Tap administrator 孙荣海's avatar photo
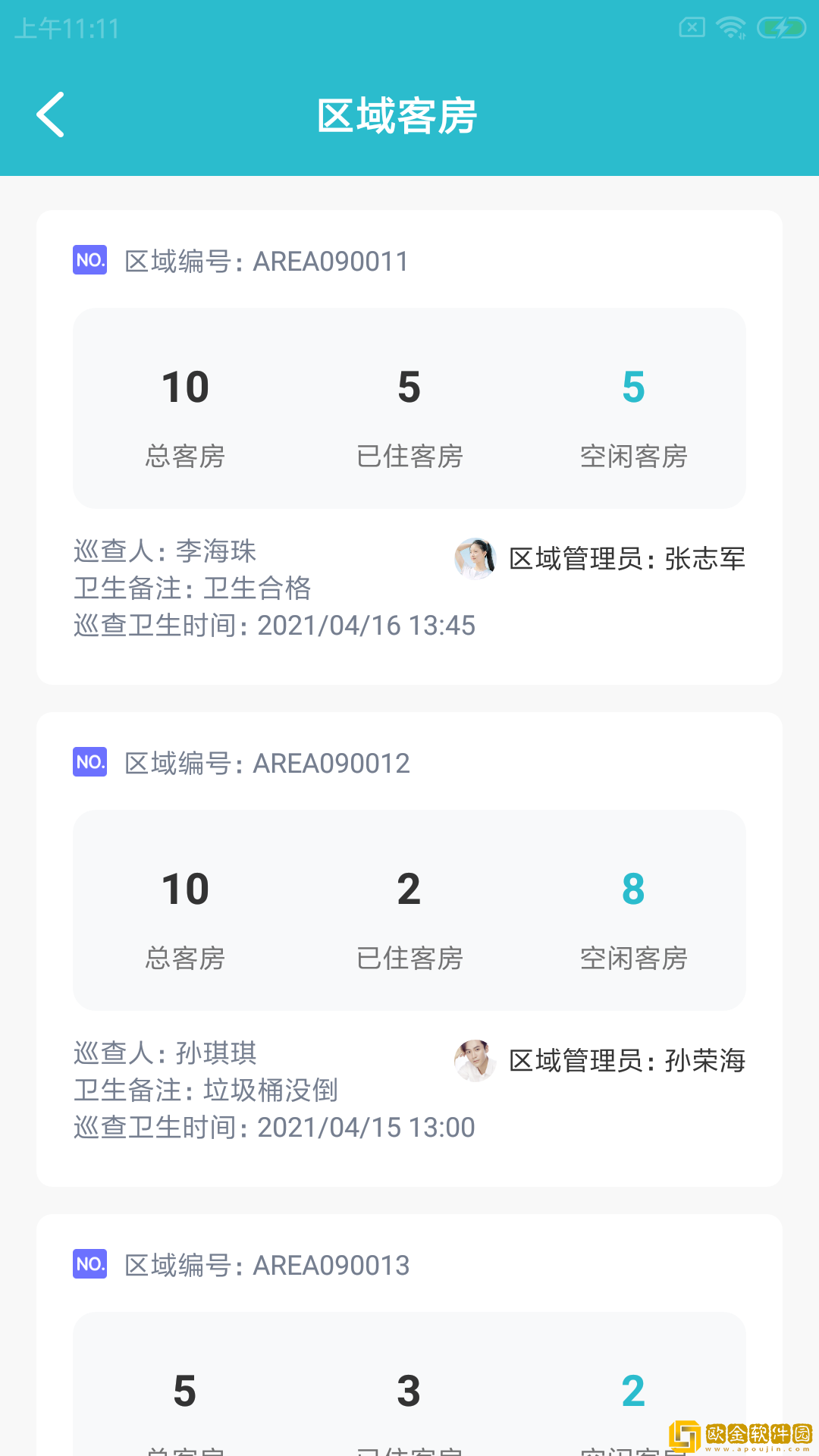 [474, 1062]
